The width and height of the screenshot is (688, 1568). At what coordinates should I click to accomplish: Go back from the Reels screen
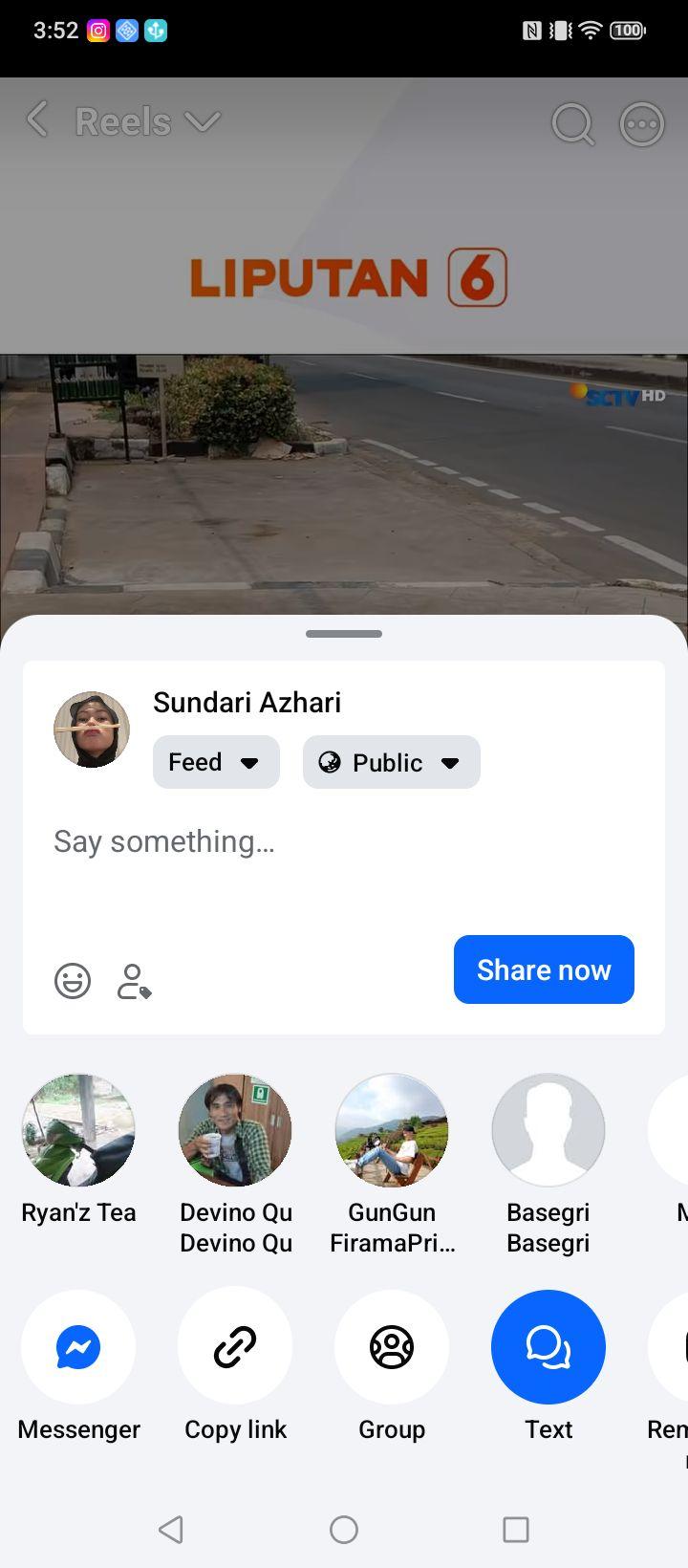click(x=36, y=120)
